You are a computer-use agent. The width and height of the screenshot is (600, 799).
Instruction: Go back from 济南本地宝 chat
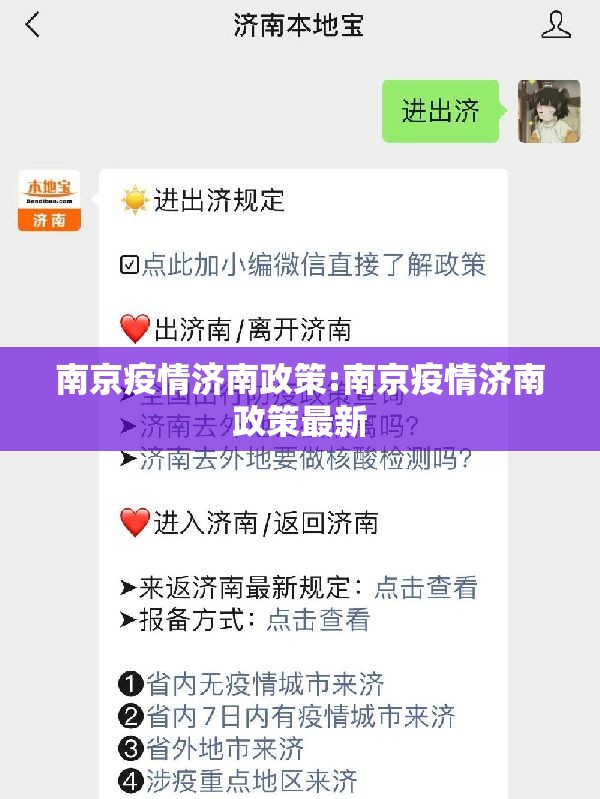(x=33, y=25)
